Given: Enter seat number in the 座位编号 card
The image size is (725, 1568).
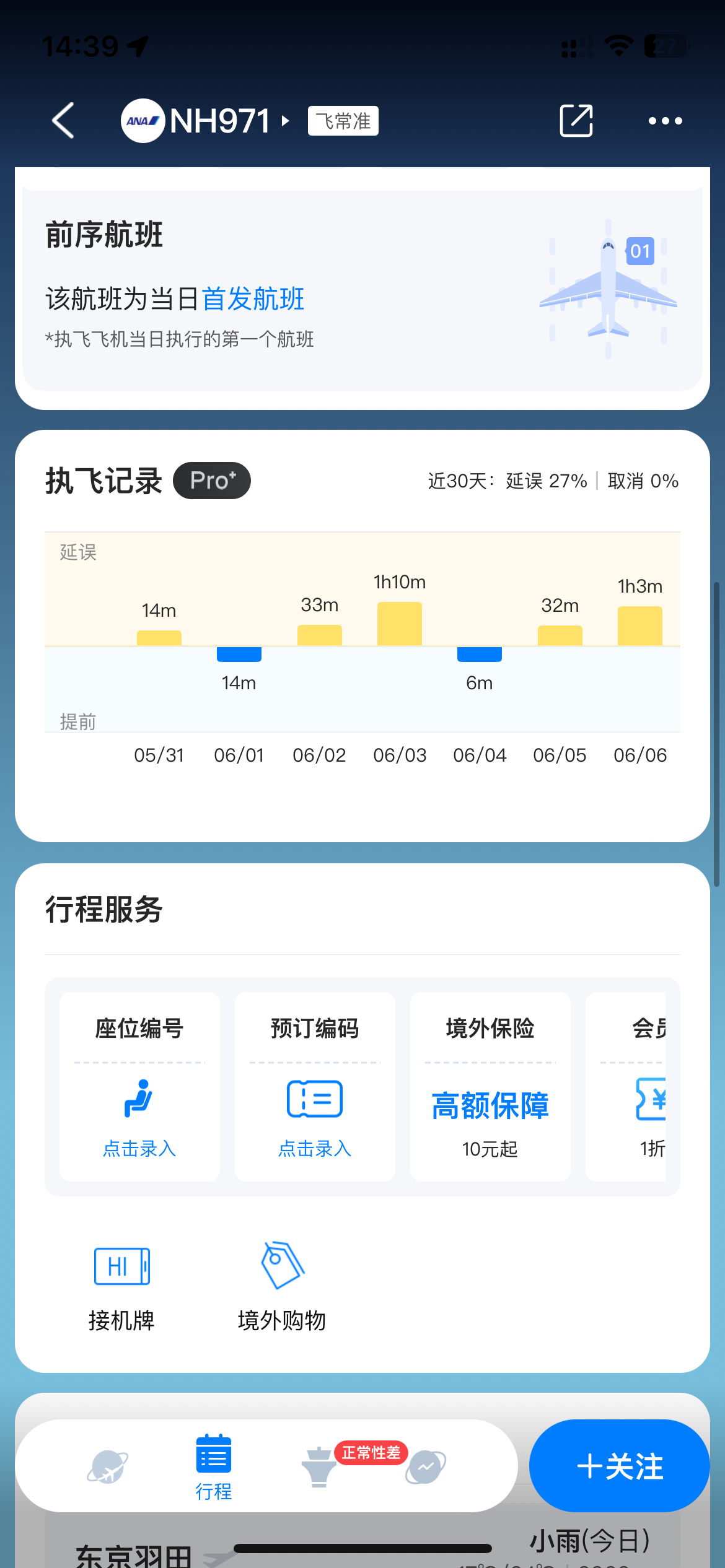Looking at the screenshot, I should [x=139, y=1086].
